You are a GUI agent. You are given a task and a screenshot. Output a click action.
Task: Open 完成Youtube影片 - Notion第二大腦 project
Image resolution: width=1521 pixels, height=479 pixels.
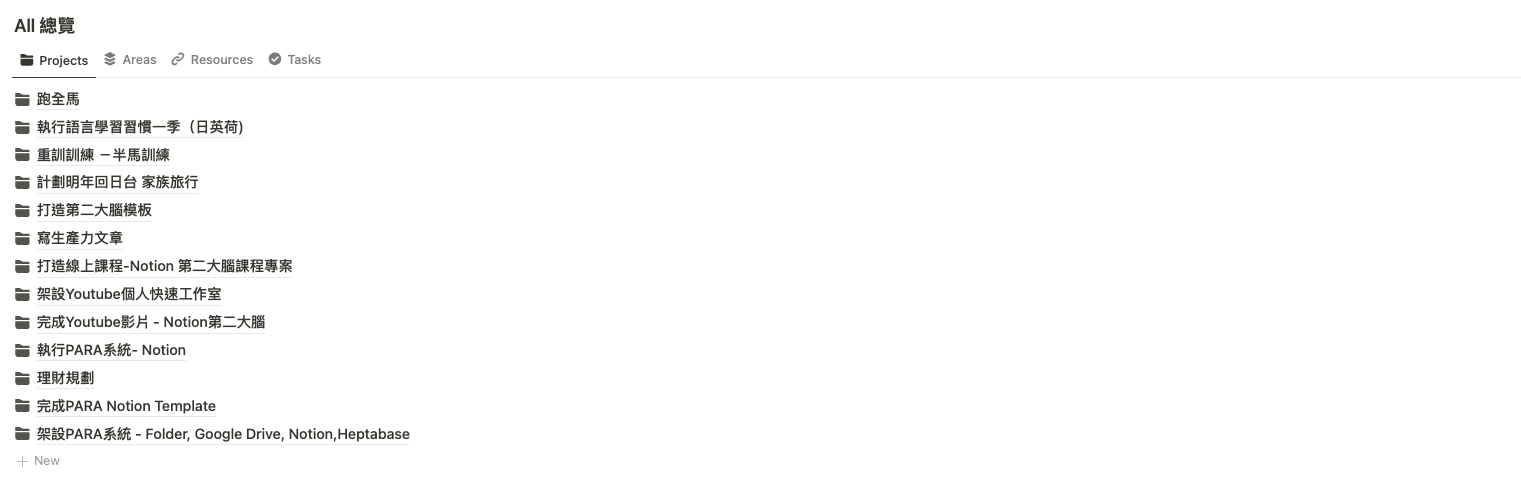150,323
